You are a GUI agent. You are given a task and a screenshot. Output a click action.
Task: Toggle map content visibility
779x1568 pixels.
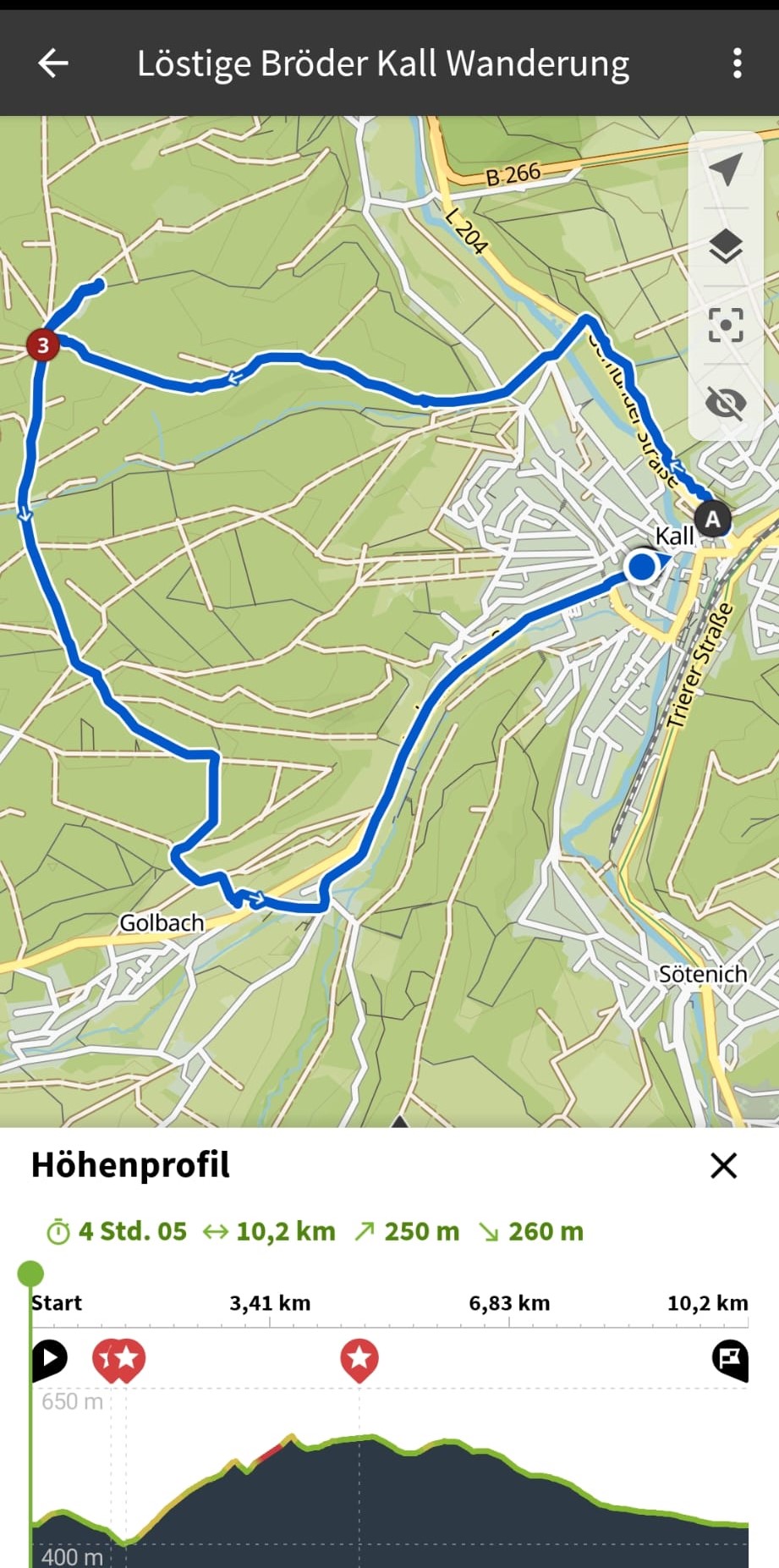tap(726, 403)
